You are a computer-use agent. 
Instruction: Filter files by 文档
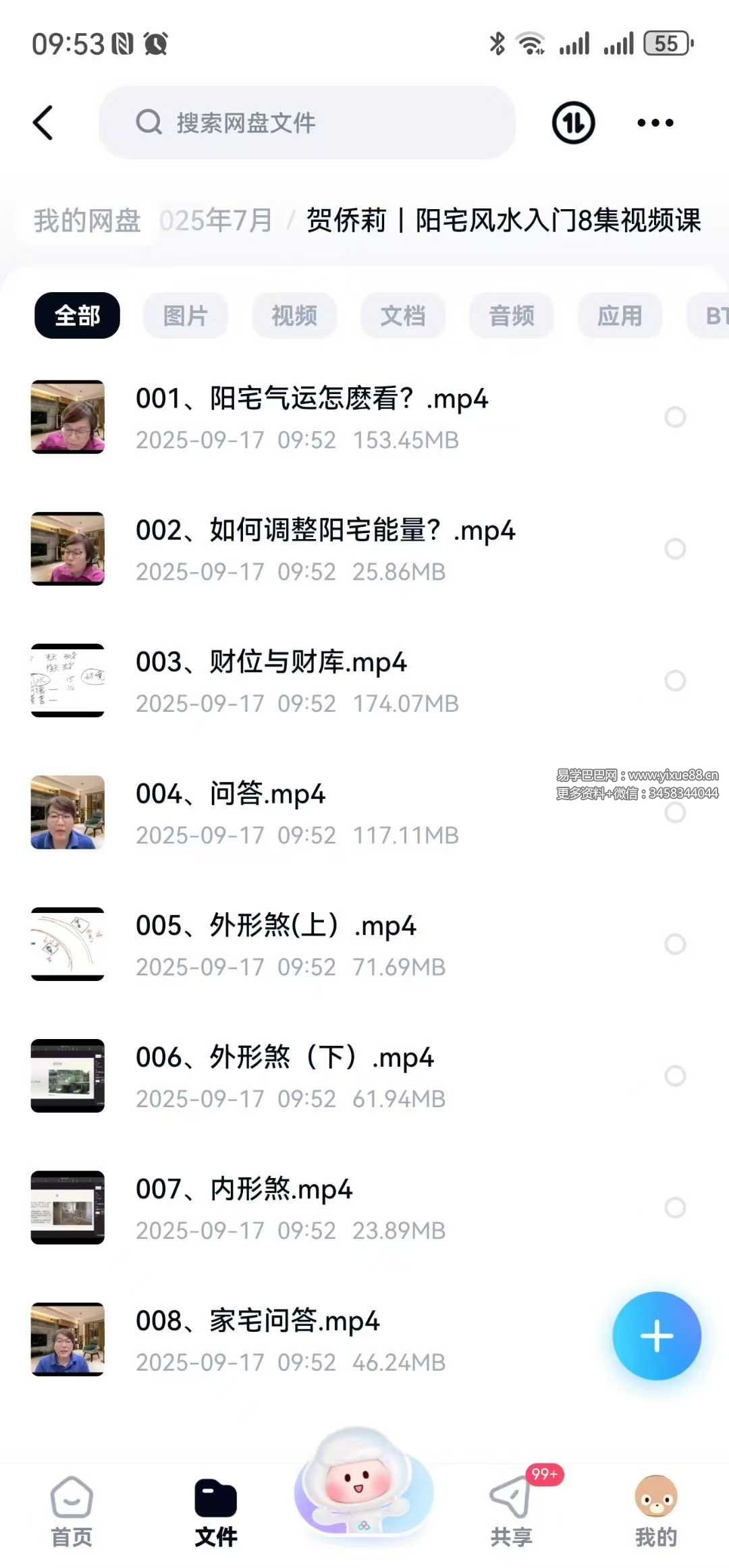(403, 315)
